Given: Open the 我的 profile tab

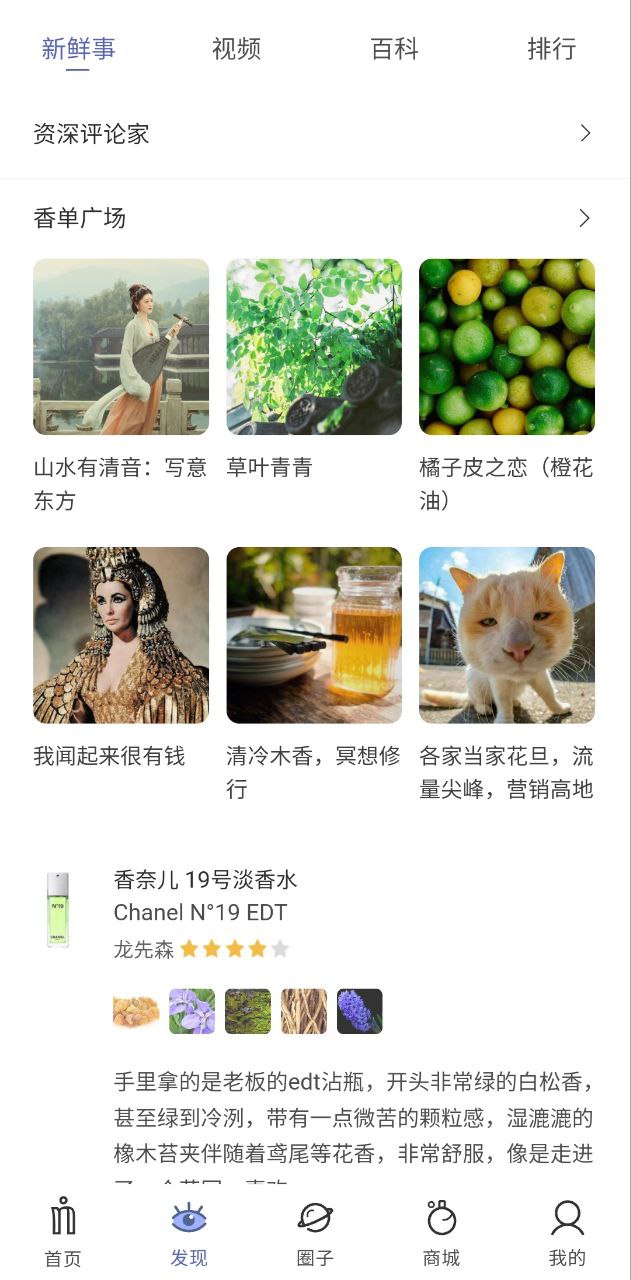Looking at the screenshot, I should (567, 1232).
